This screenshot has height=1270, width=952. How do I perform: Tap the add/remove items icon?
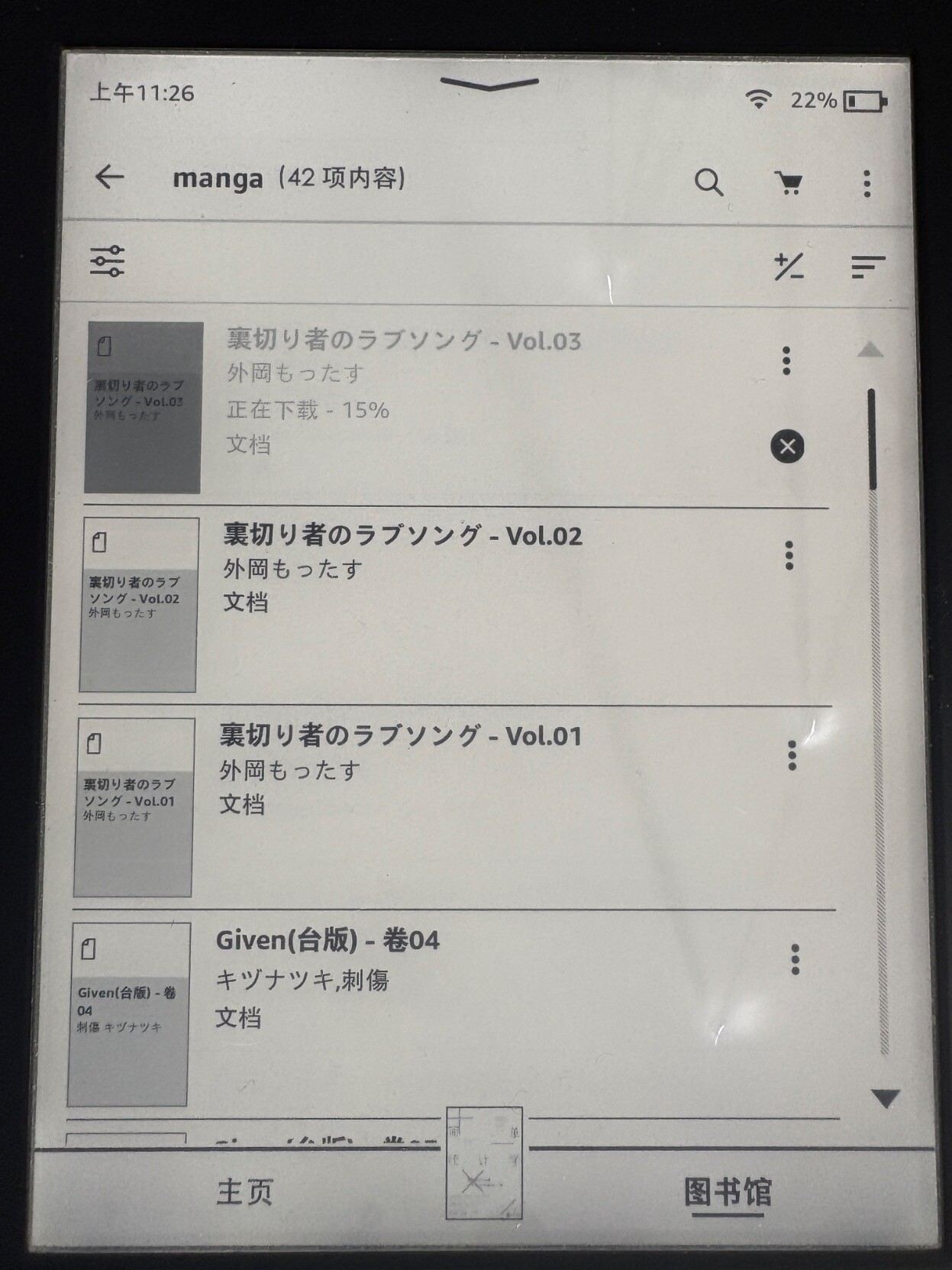789,267
